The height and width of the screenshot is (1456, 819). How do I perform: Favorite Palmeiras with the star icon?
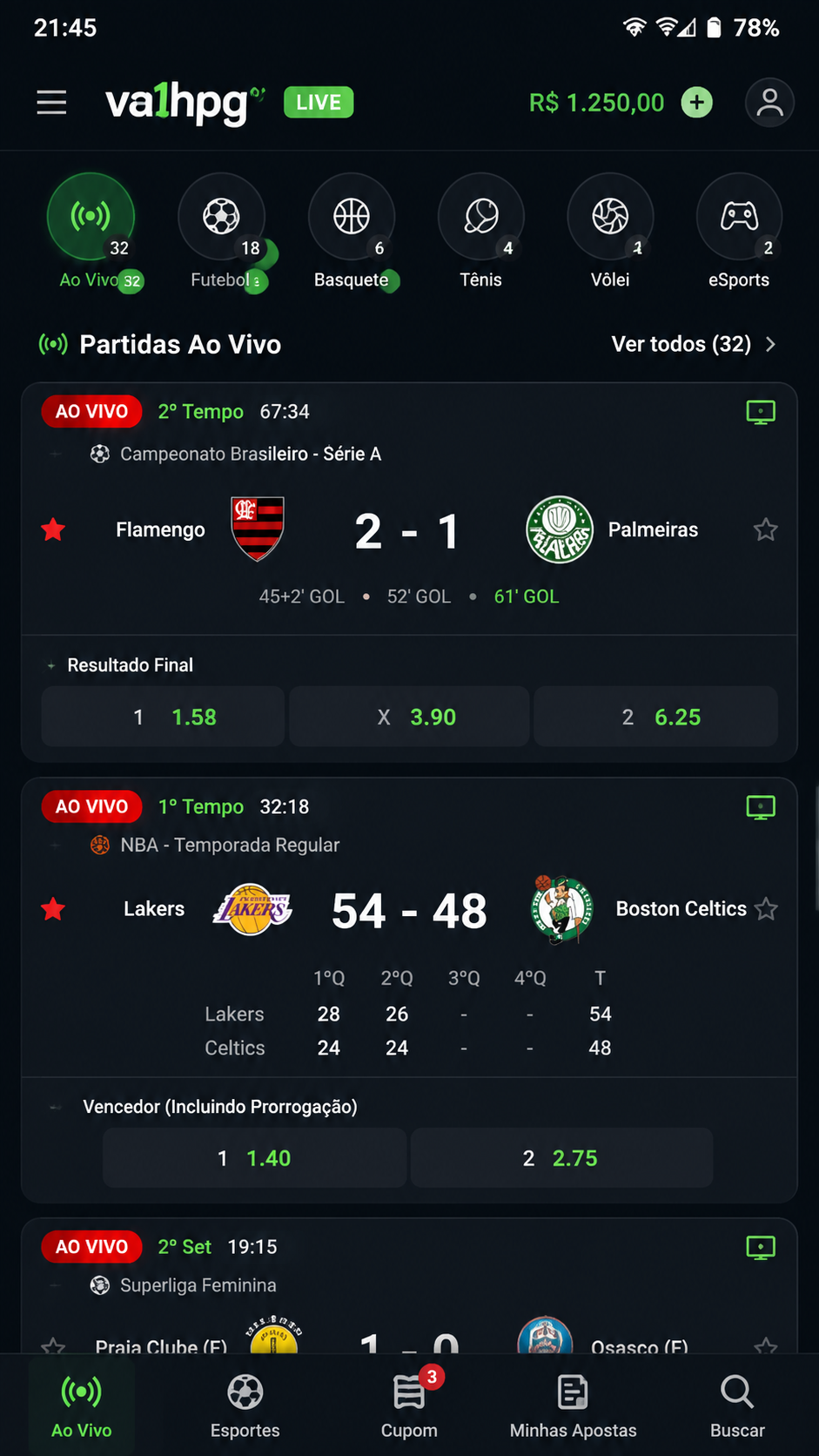(x=766, y=529)
